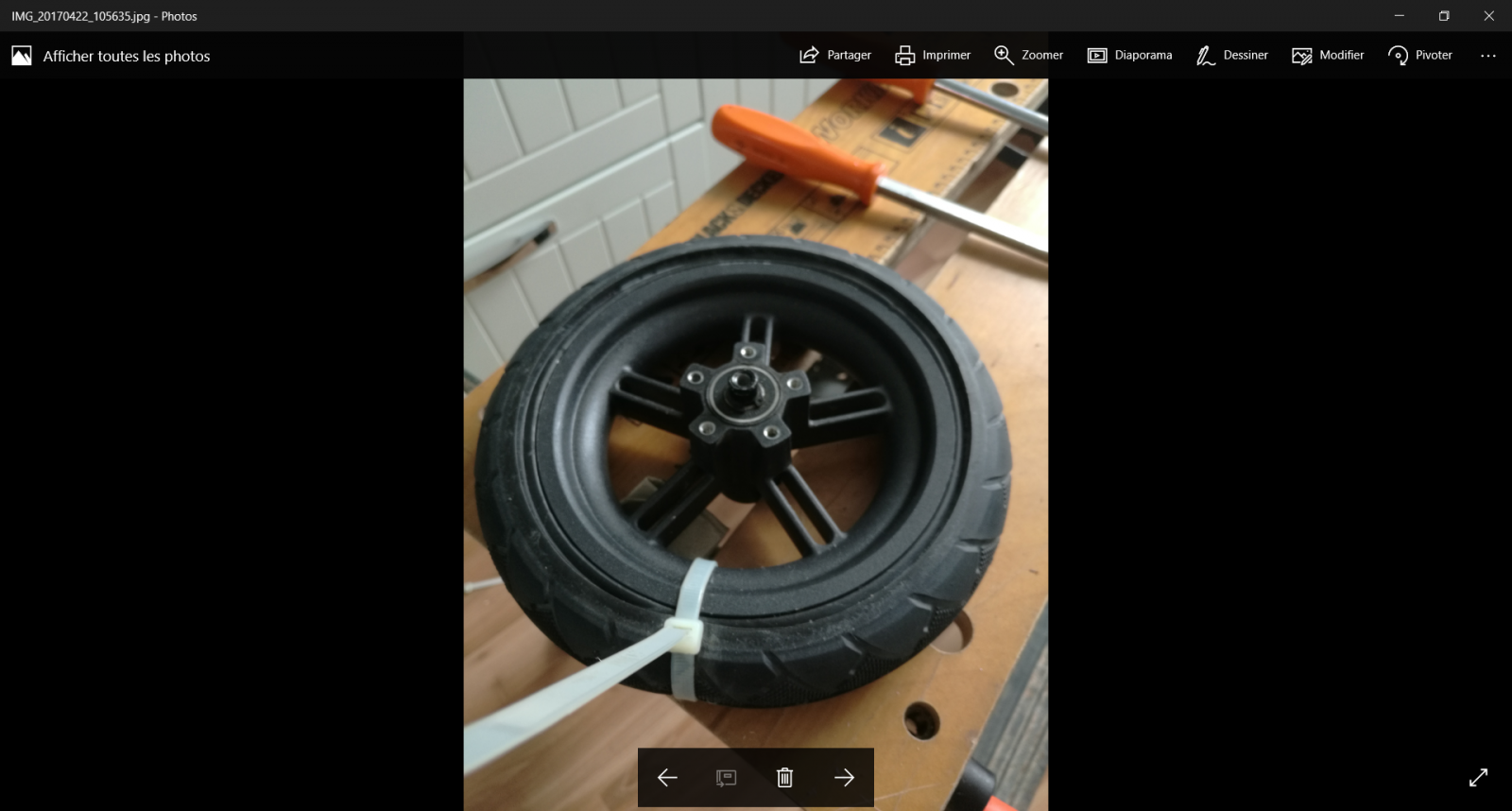Image resolution: width=1512 pixels, height=811 pixels.
Task: Go to the previous photo arrow
Action: 667,777
